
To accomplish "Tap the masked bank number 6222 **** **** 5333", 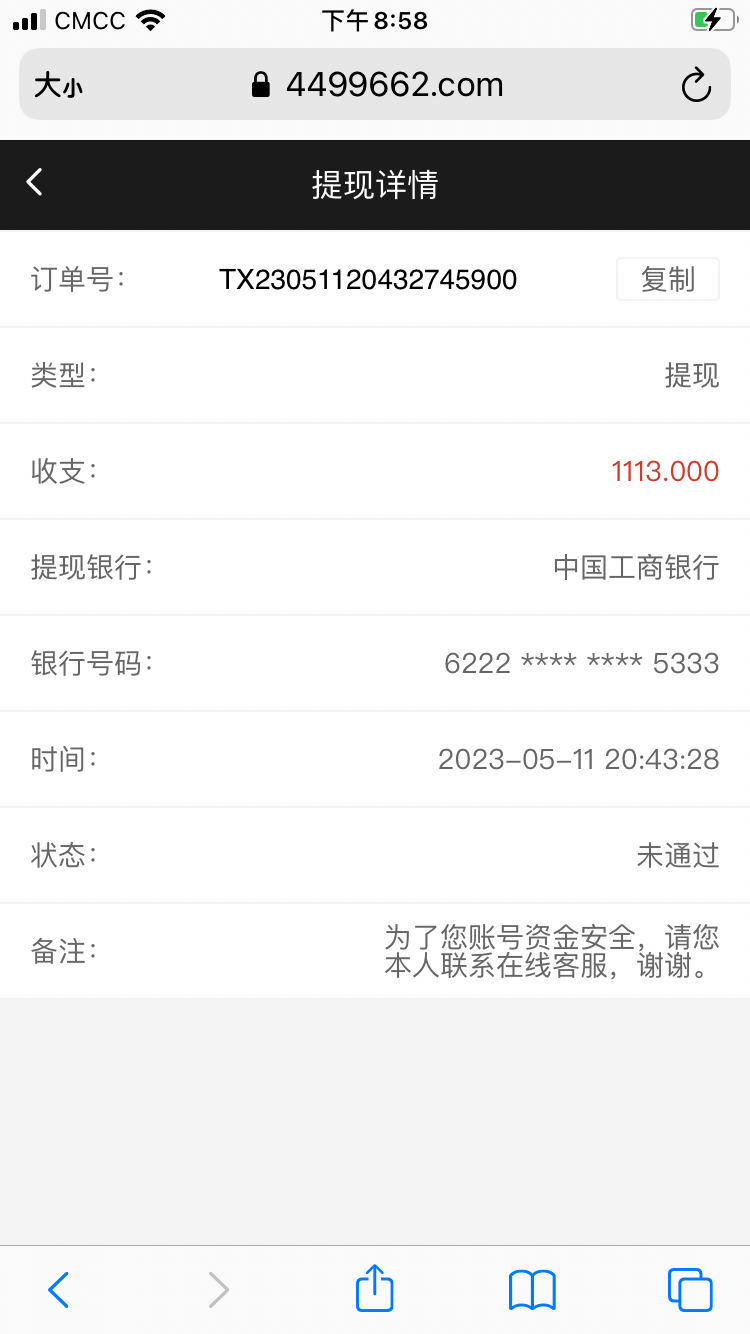I will pyautogui.click(x=581, y=663).
